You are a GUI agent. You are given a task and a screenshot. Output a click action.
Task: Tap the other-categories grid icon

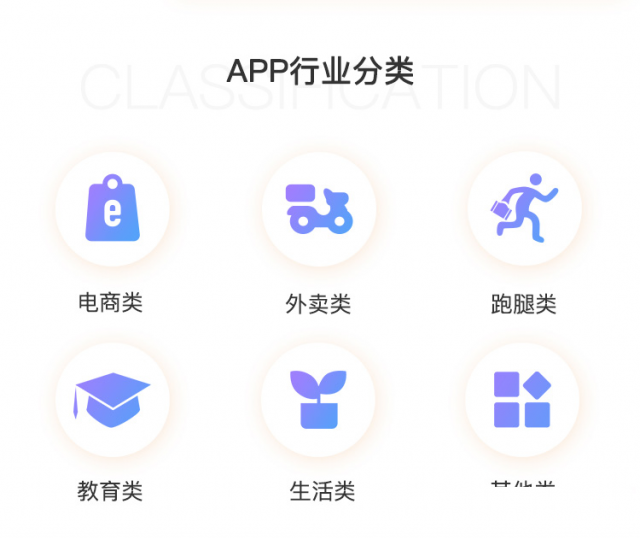(x=522, y=400)
